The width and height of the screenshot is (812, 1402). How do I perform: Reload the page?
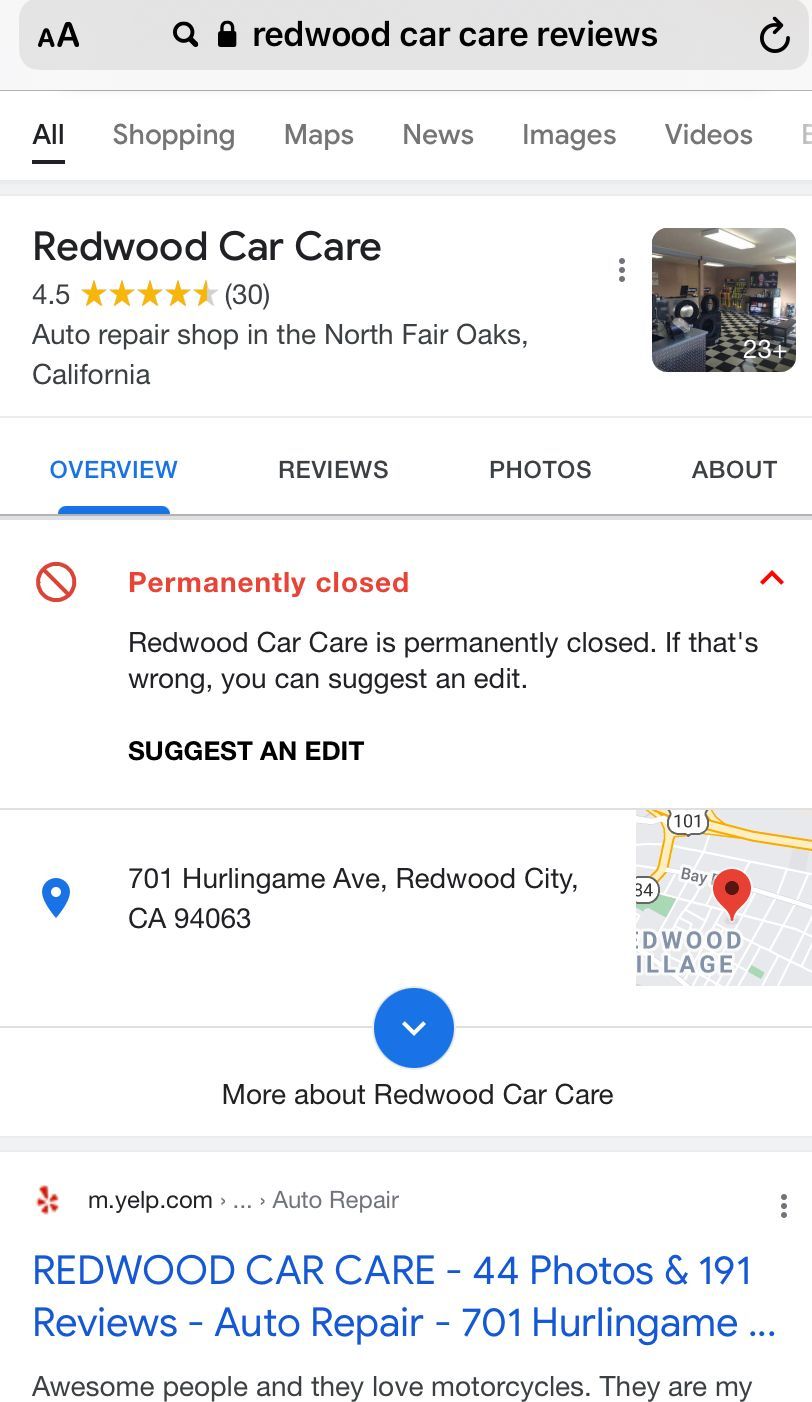774,37
